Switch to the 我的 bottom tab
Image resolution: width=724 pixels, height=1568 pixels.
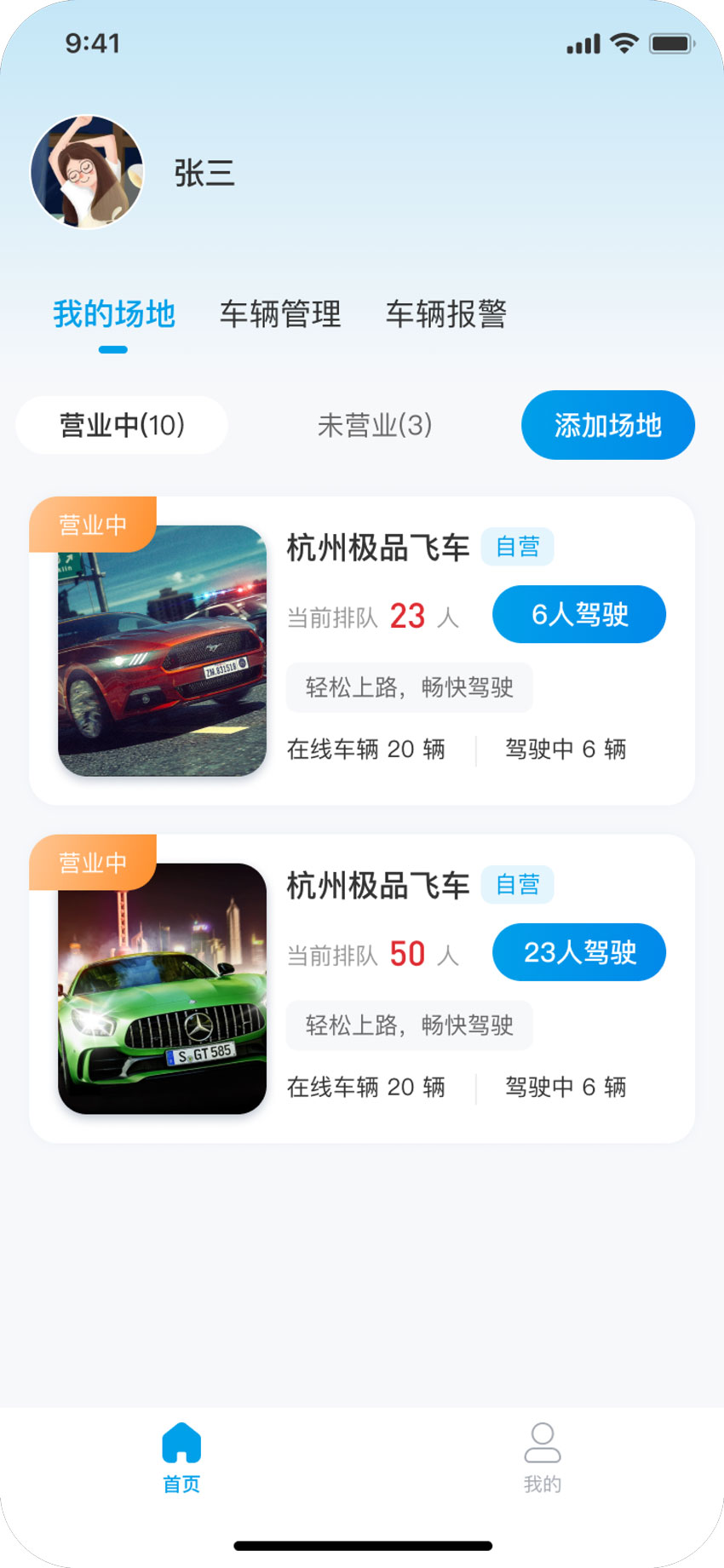click(542, 1457)
